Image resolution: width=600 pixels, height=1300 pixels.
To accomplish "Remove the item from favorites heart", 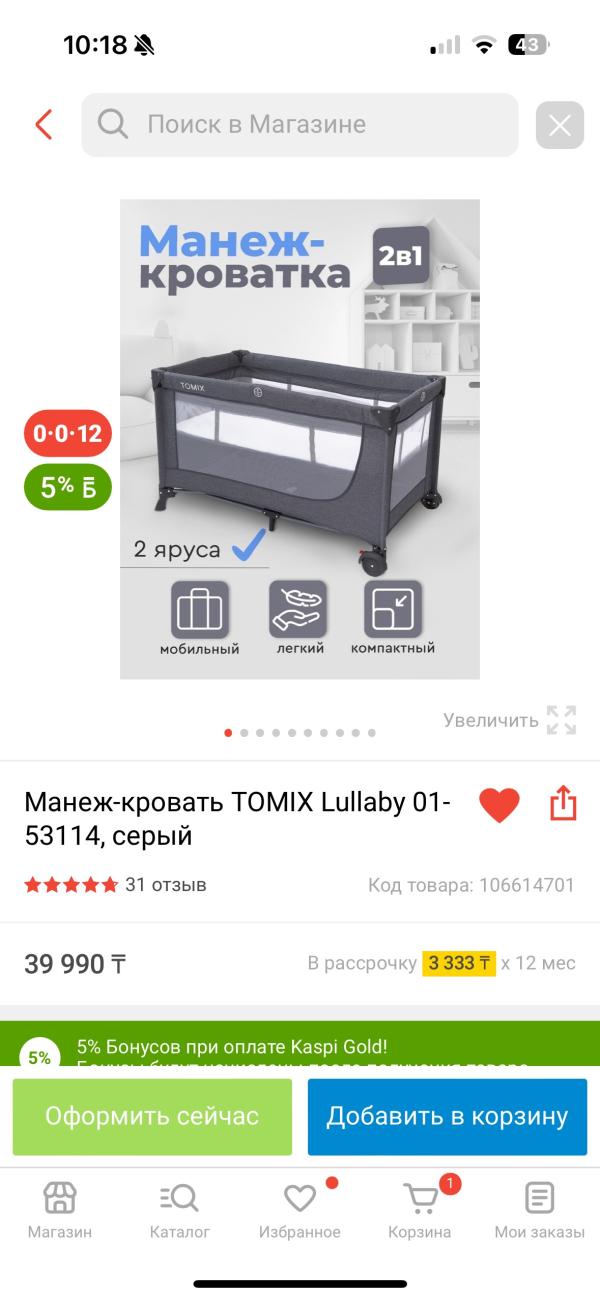I will [x=499, y=805].
